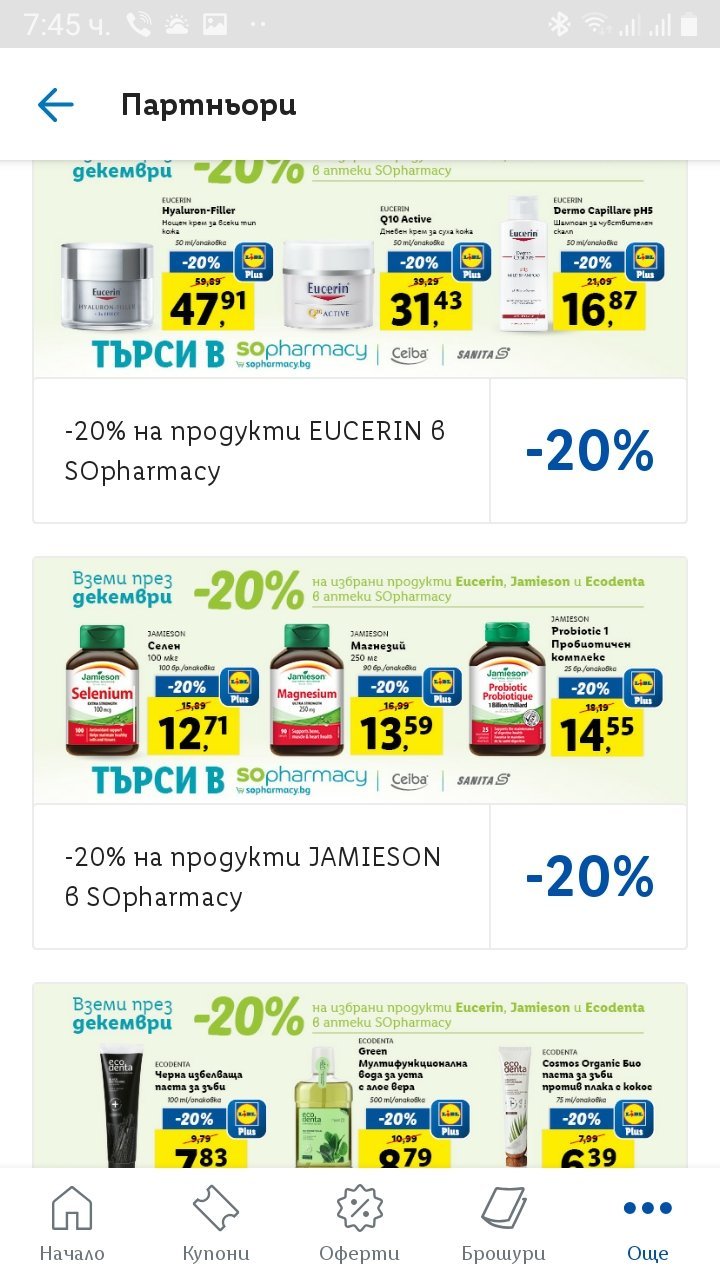Switch to the Купони tab
The image size is (720, 1280).
click(216, 1224)
